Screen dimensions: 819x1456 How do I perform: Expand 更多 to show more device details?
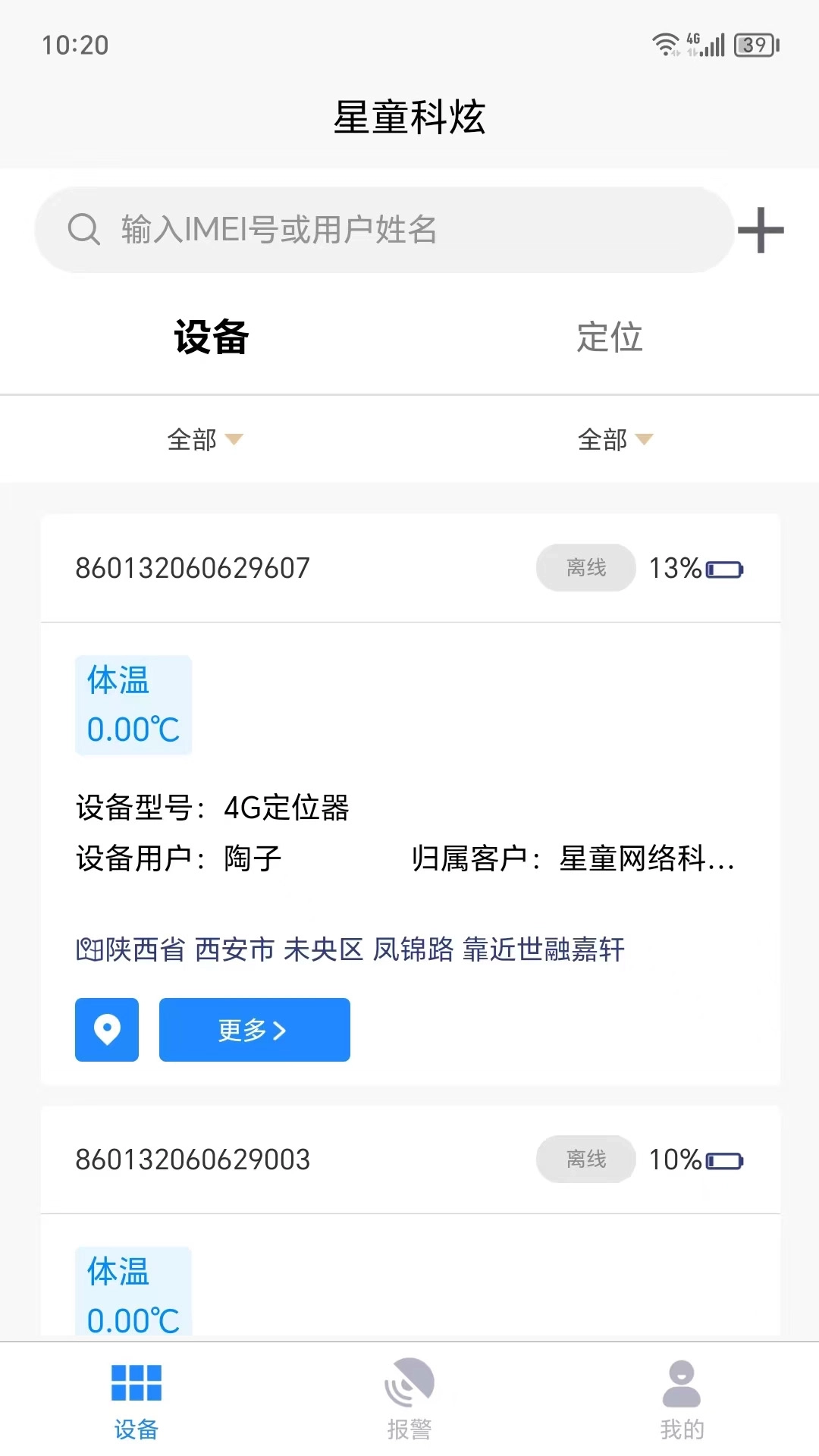(x=254, y=1029)
